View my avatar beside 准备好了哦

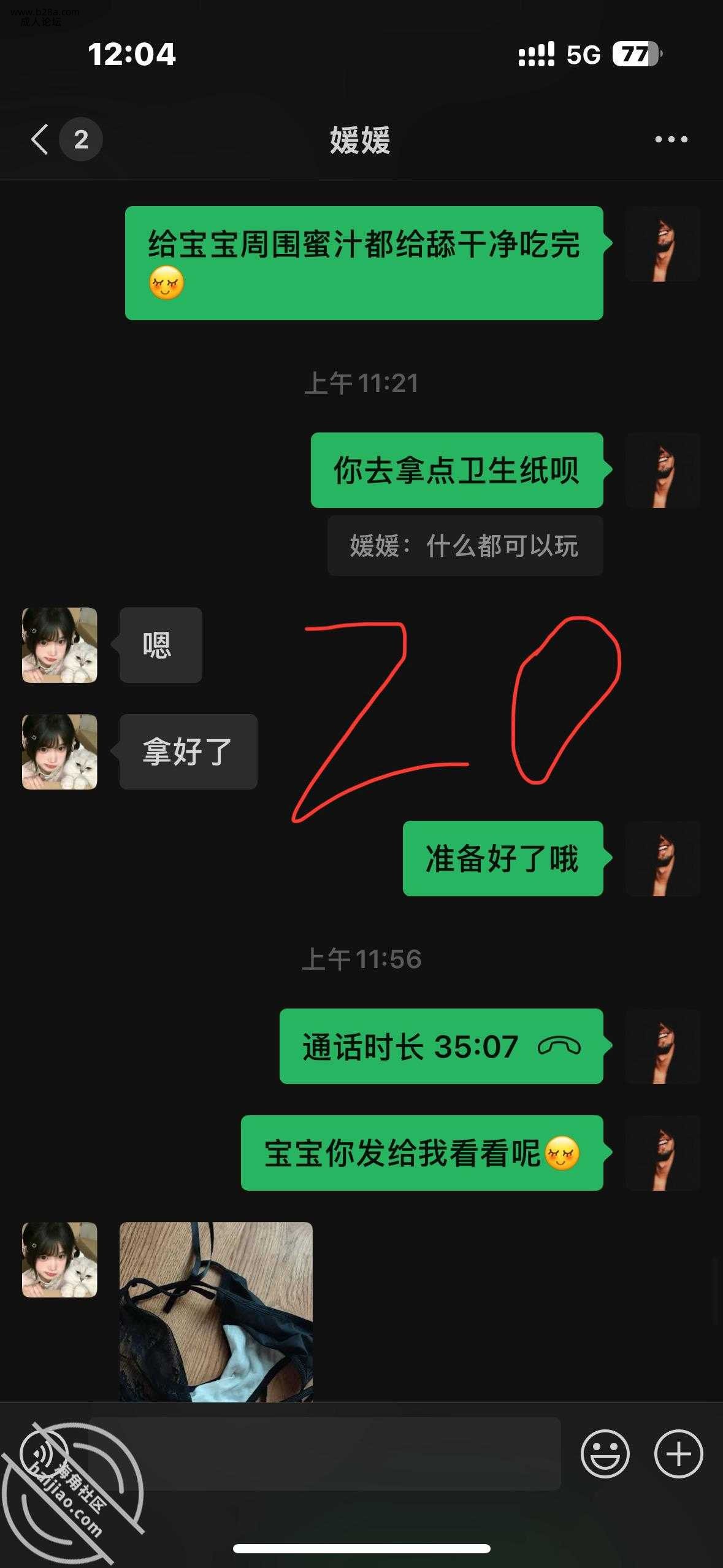coord(663,858)
